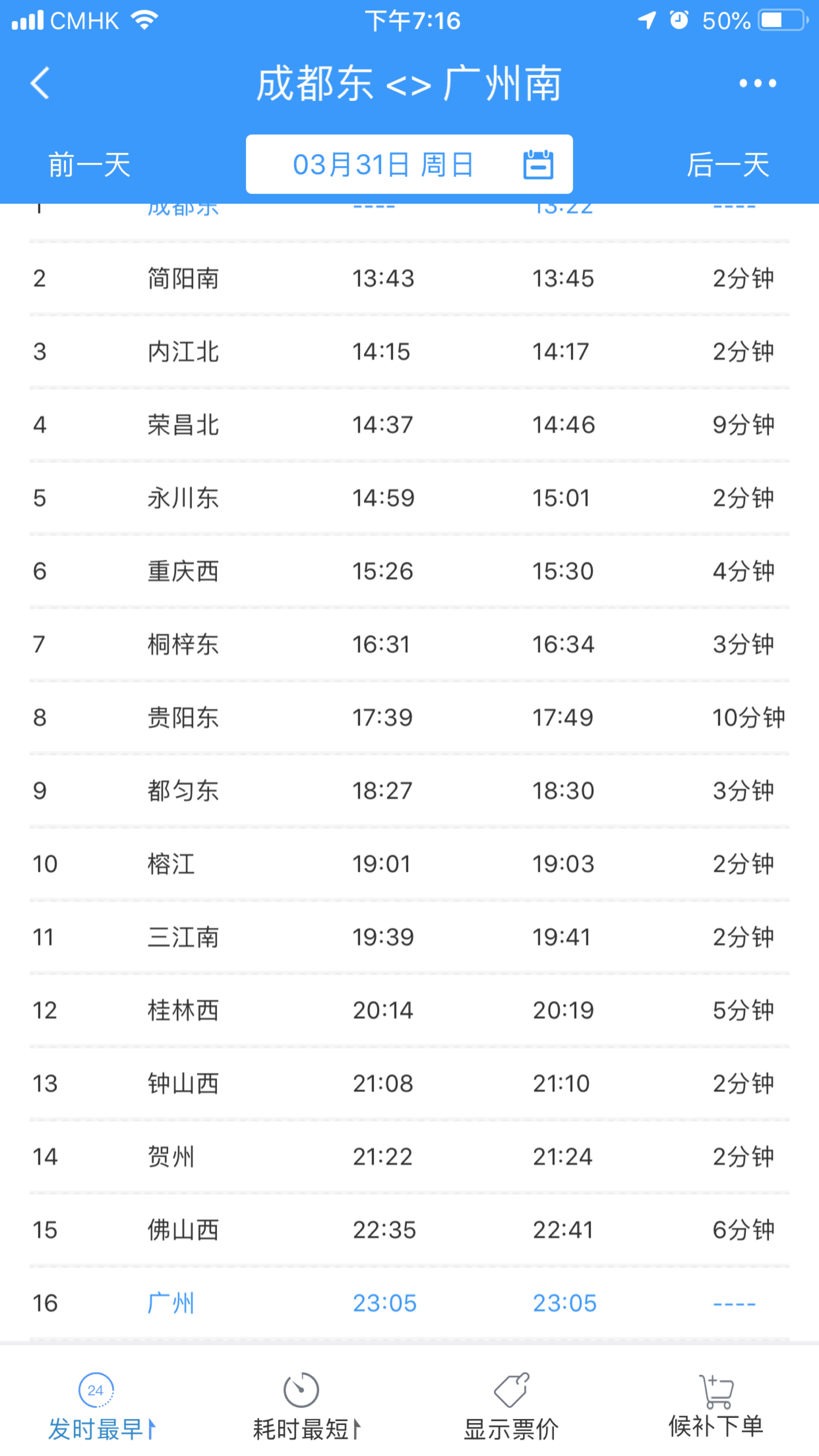Go to the next day (后一天)

(728, 165)
